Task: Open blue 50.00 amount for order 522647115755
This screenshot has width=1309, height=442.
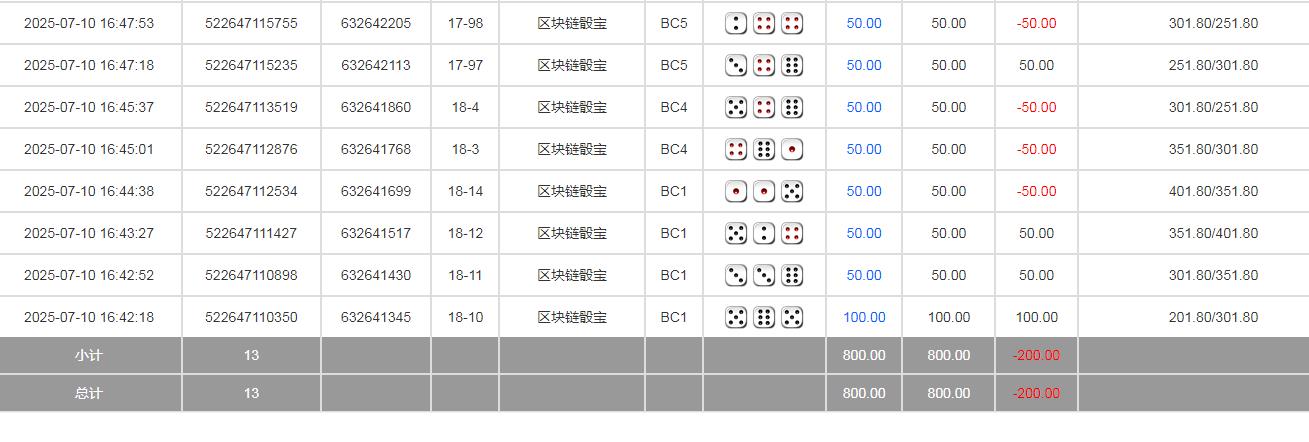Action: click(x=864, y=23)
